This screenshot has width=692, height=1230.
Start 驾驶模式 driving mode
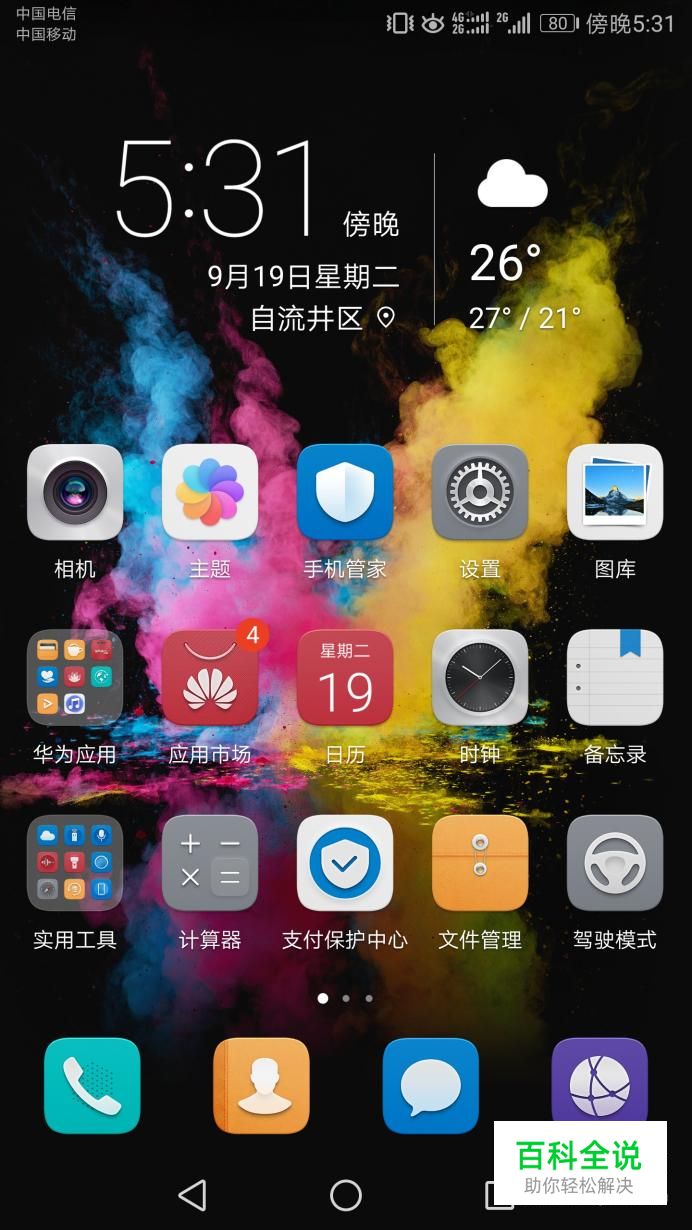click(615, 863)
